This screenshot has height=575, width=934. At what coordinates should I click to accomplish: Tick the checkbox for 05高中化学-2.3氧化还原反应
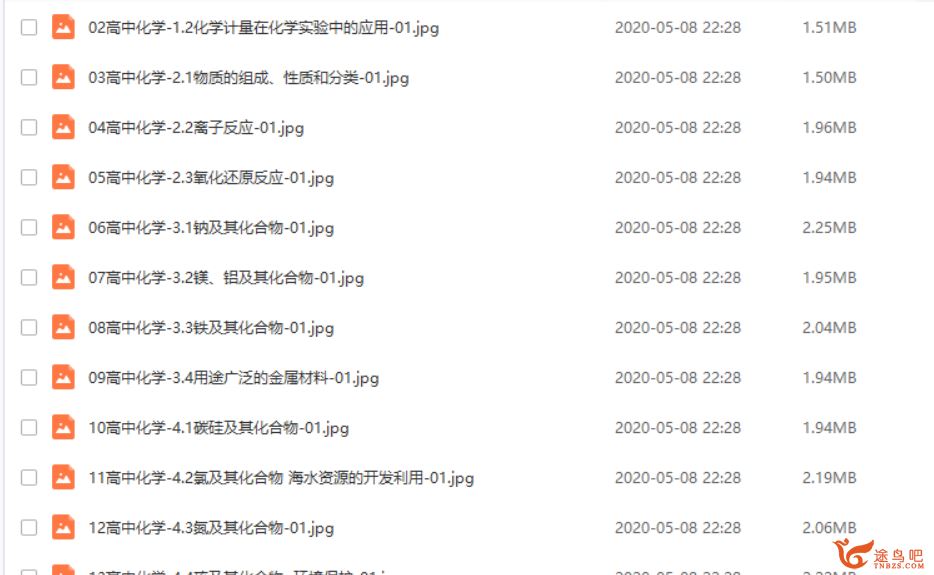(29, 178)
